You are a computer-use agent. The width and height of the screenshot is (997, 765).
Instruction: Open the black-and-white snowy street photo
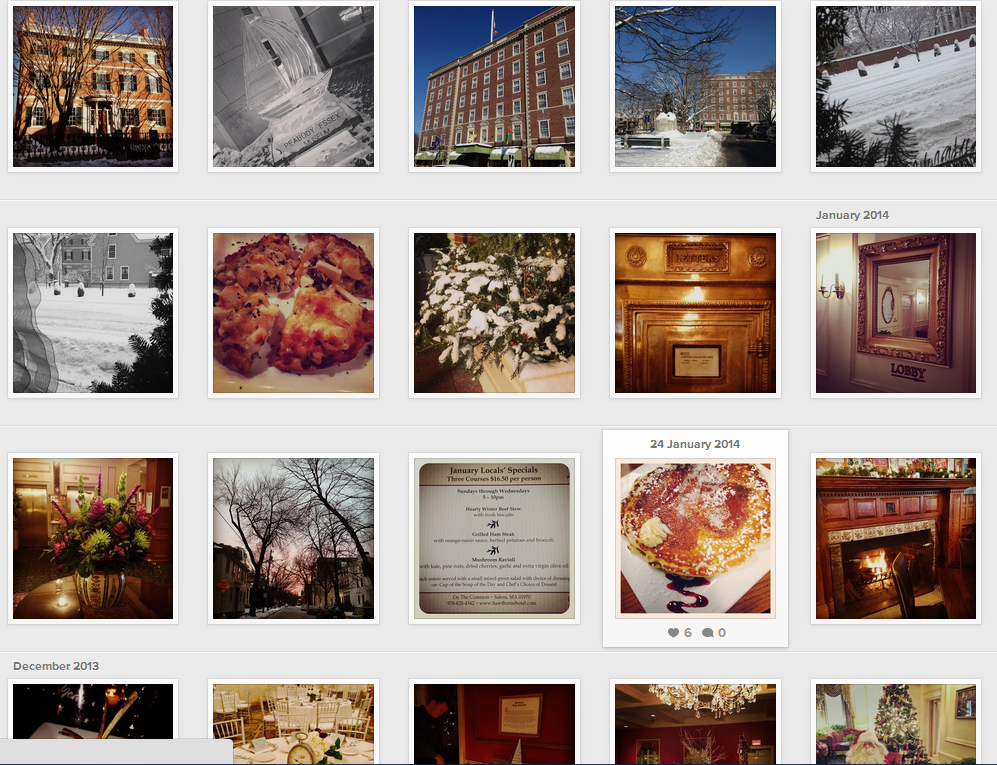pyautogui.click(x=93, y=312)
